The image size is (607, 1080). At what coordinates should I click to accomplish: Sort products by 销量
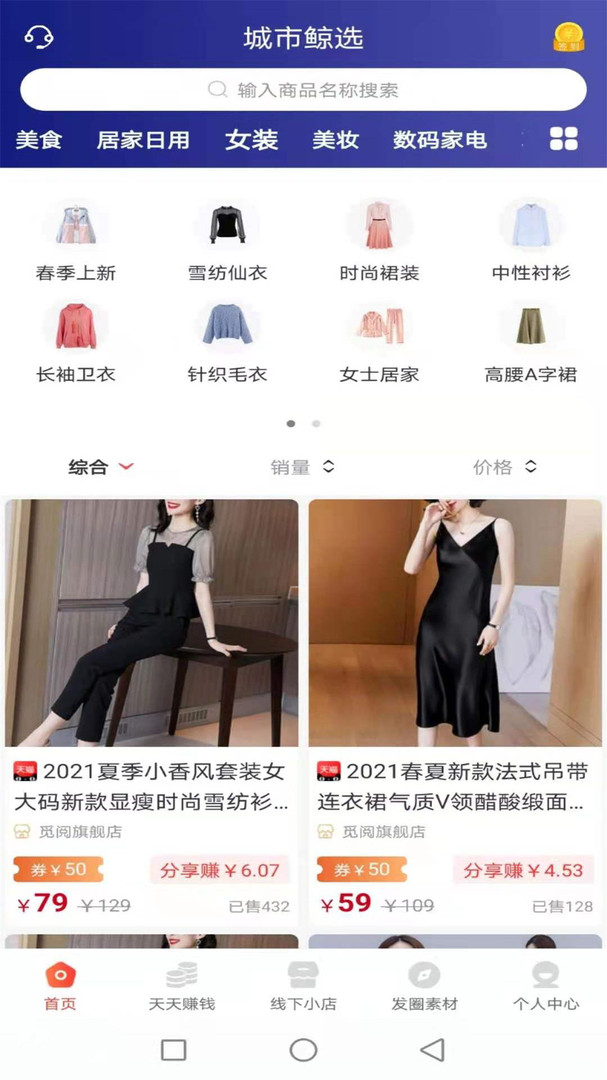coord(302,467)
